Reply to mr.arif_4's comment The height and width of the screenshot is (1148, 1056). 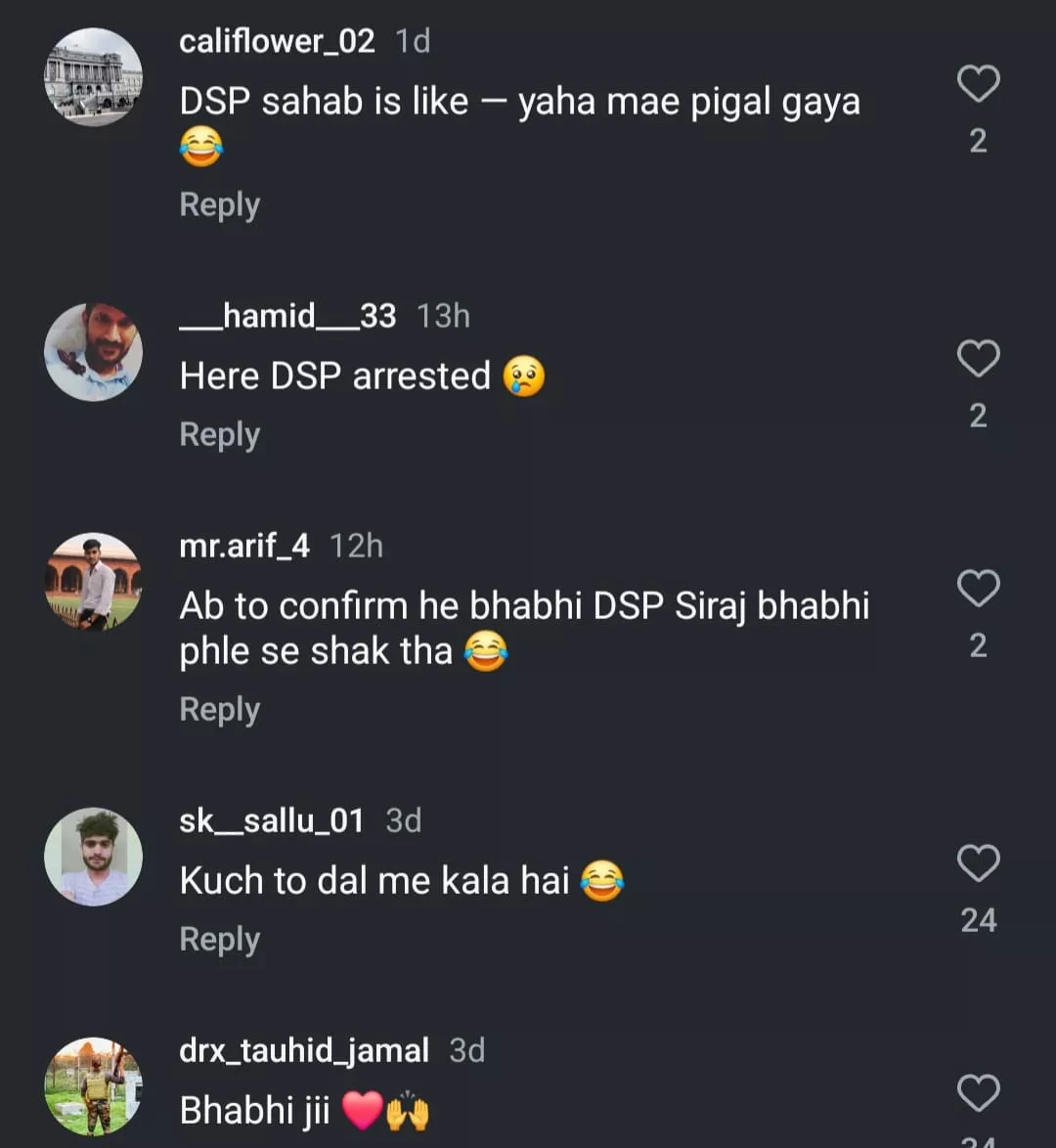click(x=219, y=710)
